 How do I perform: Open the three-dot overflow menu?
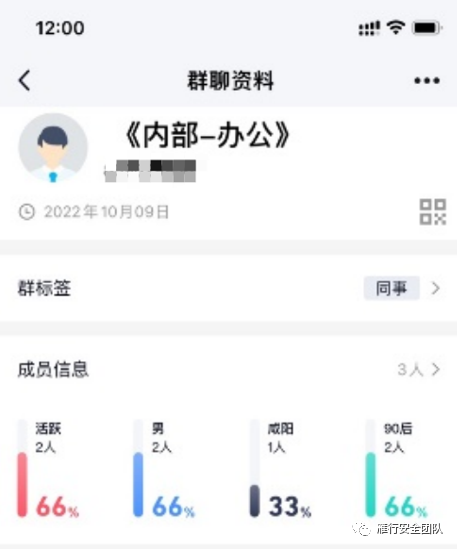pyautogui.click(x=427, y=81)
